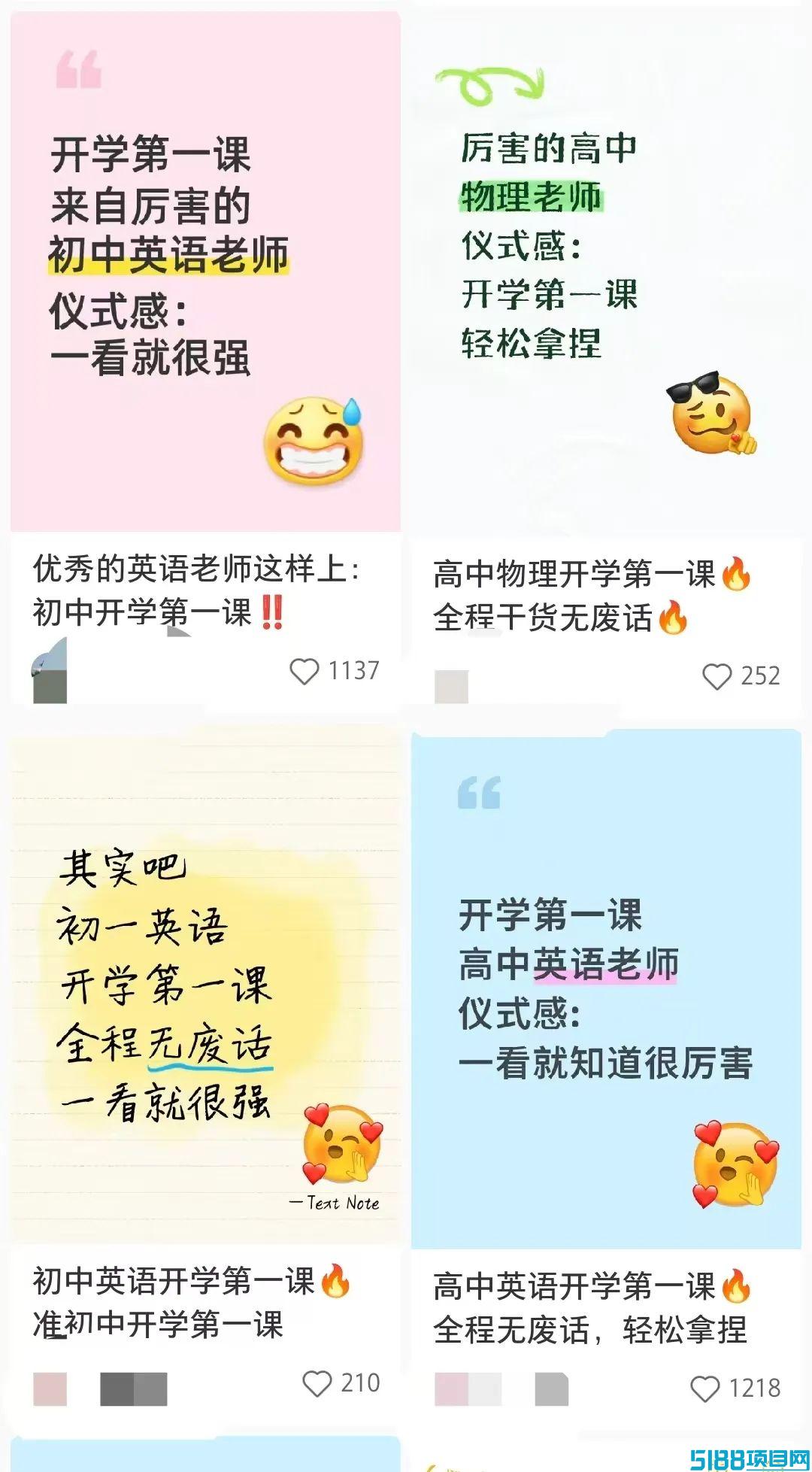
Task: Open the handwritten 初一英语开学第一课 note
Action: coord(205,985)
